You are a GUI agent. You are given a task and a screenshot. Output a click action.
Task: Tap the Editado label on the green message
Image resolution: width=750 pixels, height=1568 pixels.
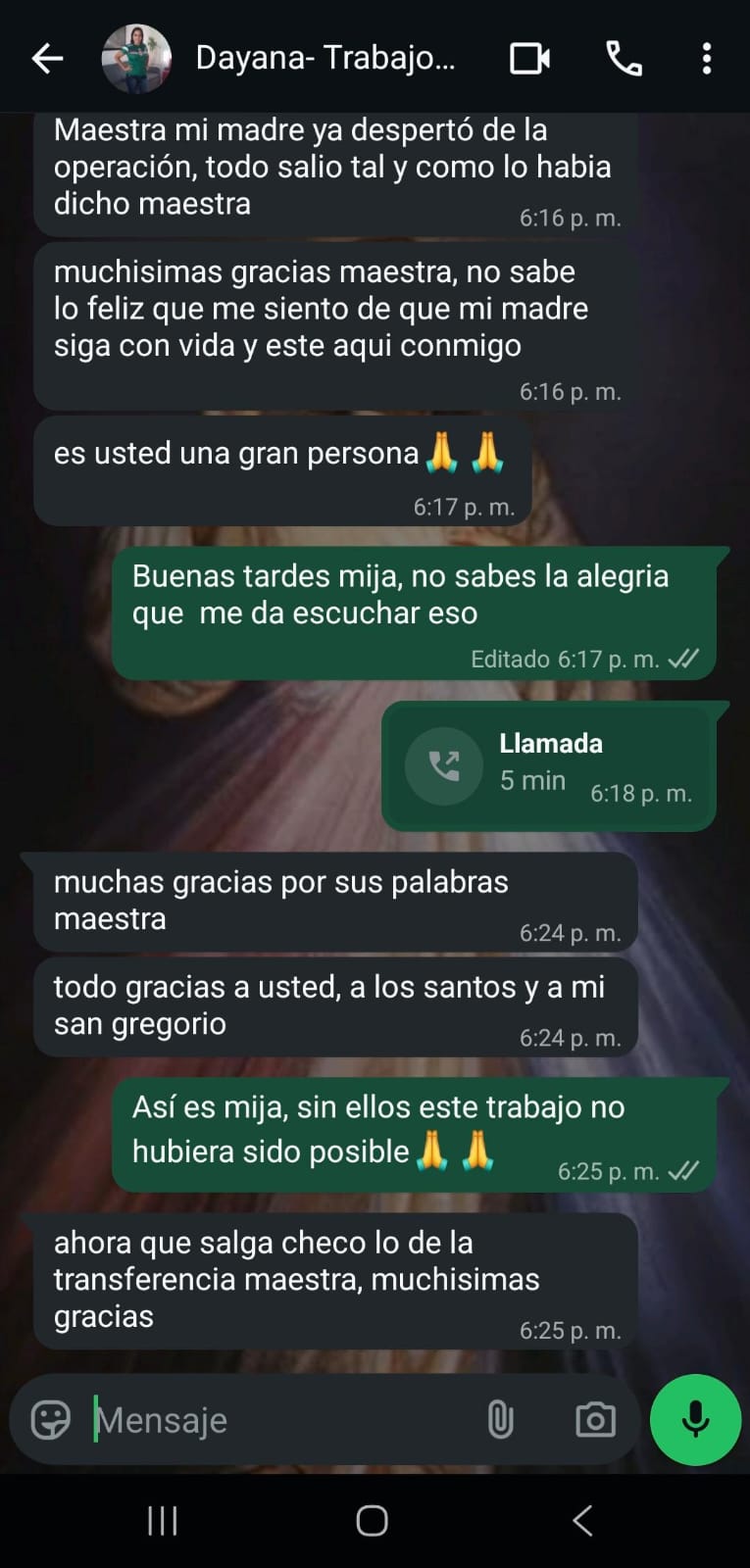505,659
